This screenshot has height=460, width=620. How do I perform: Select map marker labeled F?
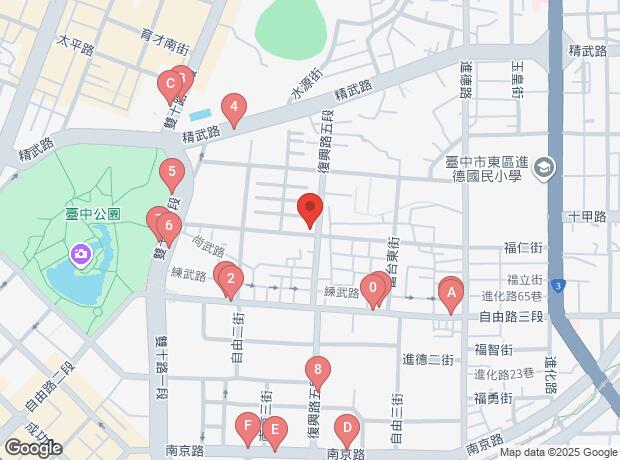tap(247, 428)
